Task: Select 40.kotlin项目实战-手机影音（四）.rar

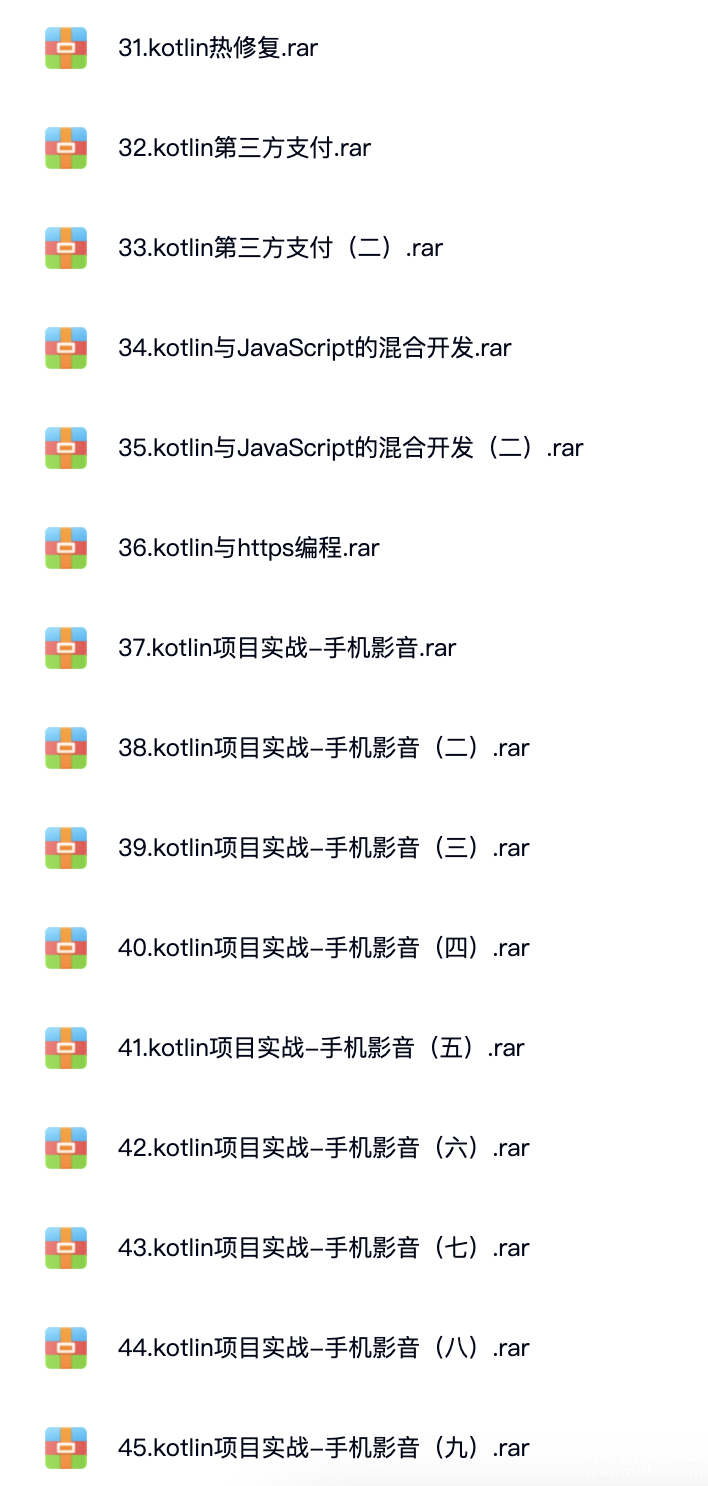Action: click(x=323, y=948)
